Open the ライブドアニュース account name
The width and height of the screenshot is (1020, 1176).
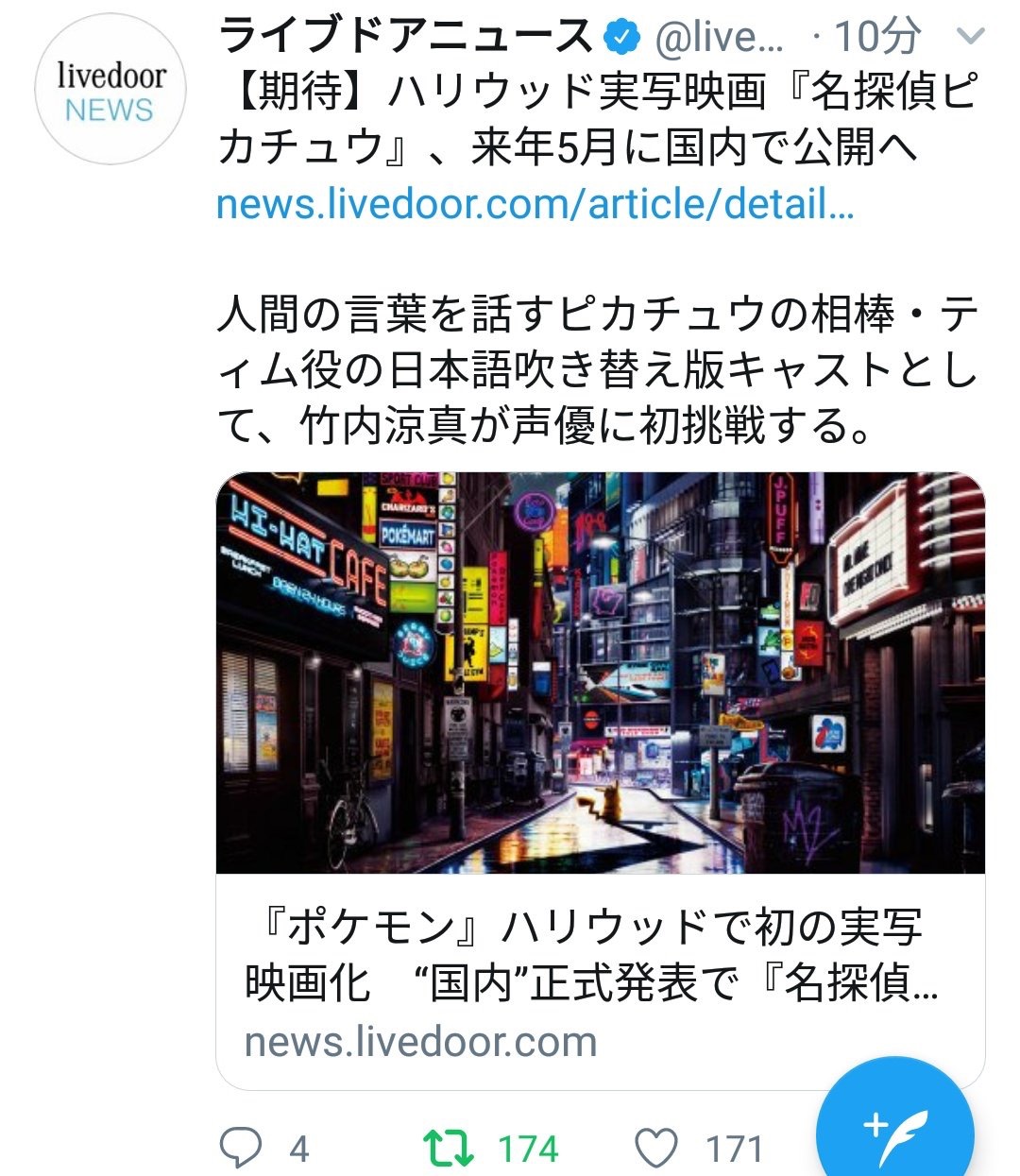click(x=406, y=38)
